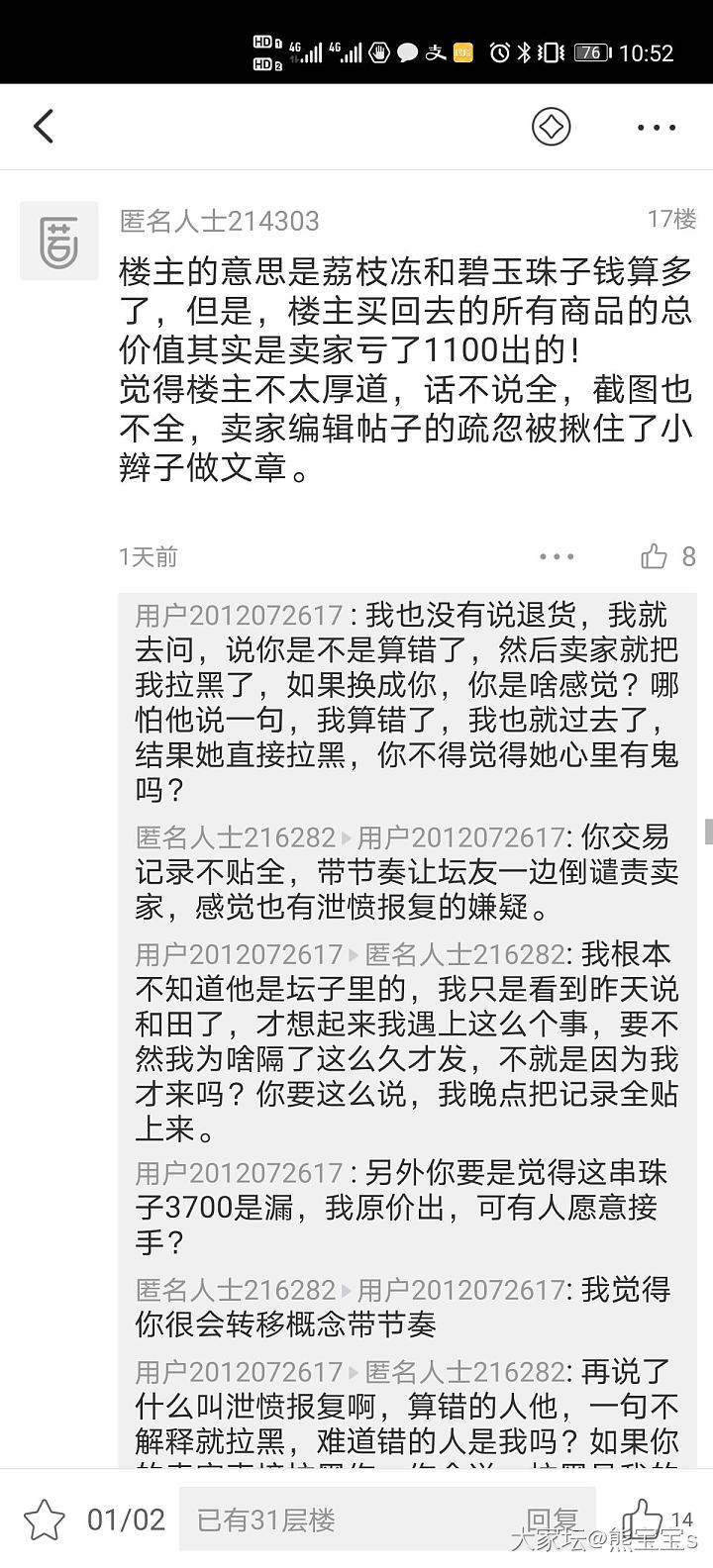This screenshot has width=713, height=1568.
Task: Tap the 回复 button in bottom bar
Action: pos(552,1519)
